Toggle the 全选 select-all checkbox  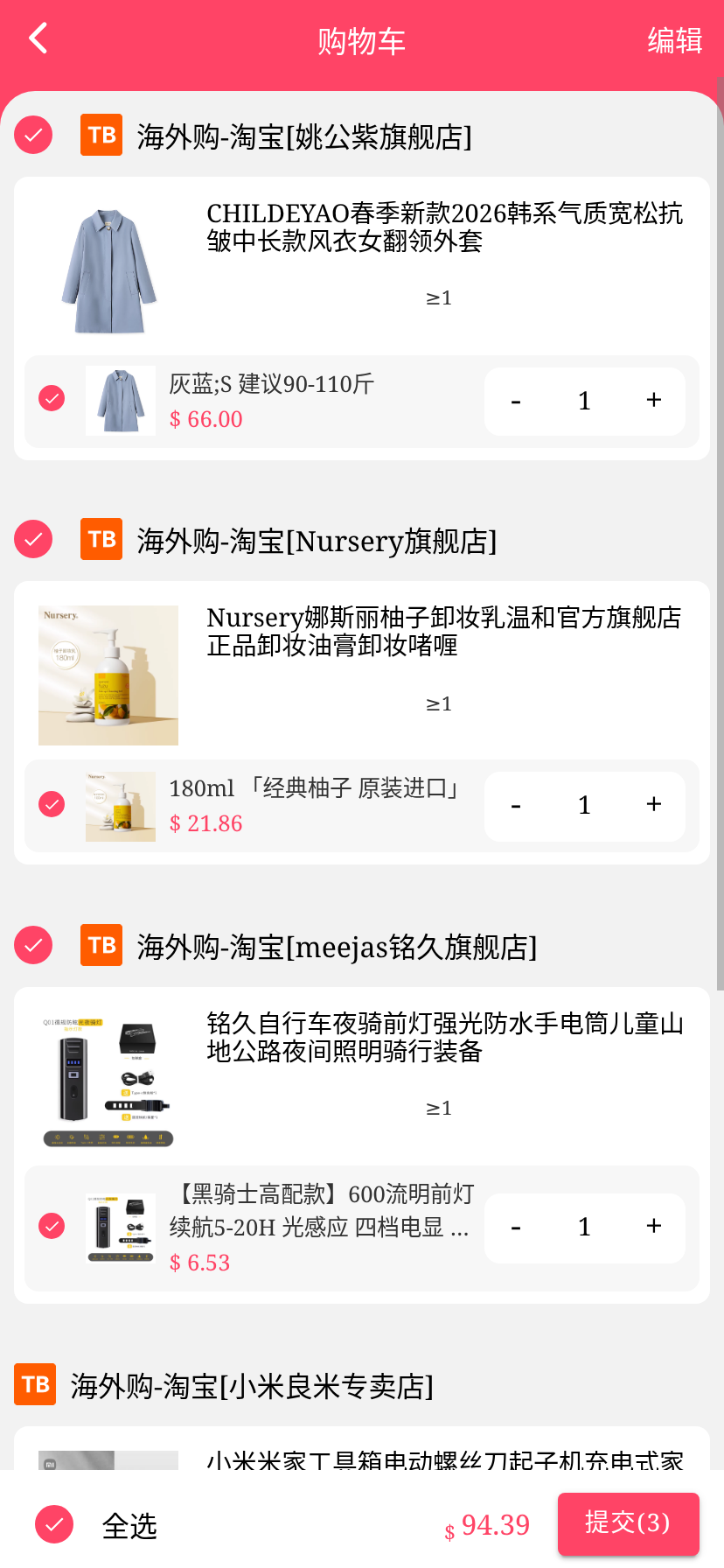(54, 1525)
